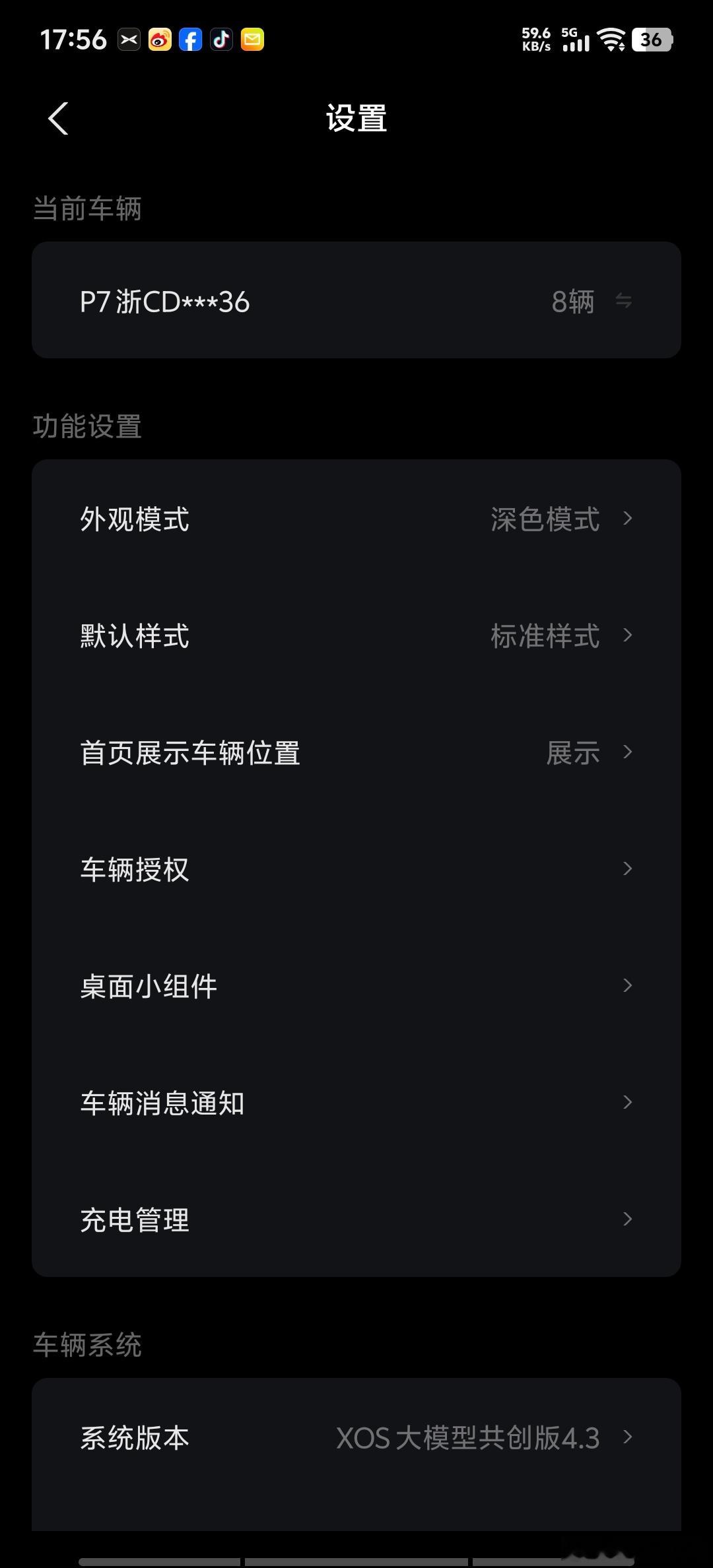
Task: Open the 深色模式 dark mode selector
Action: [545, 520]
